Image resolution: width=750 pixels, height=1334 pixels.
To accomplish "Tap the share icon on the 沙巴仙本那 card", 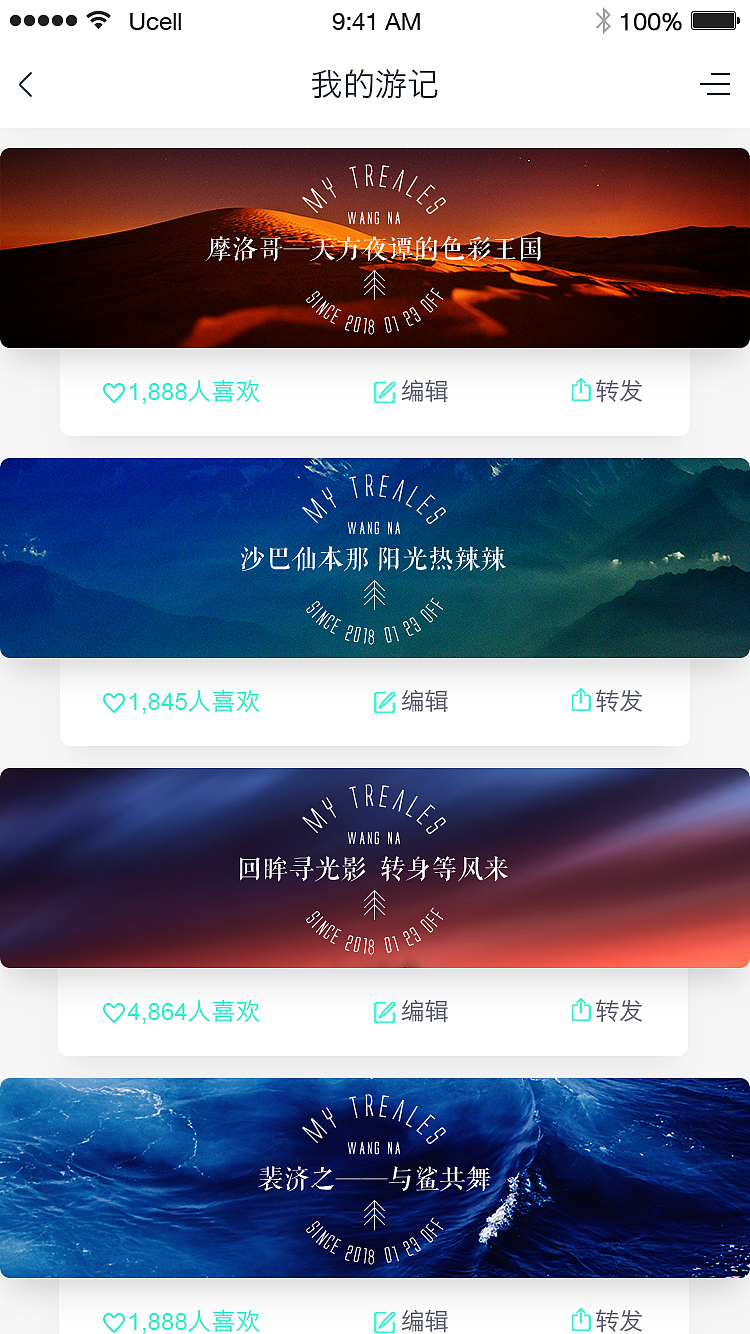I will (x=581, y=701).
